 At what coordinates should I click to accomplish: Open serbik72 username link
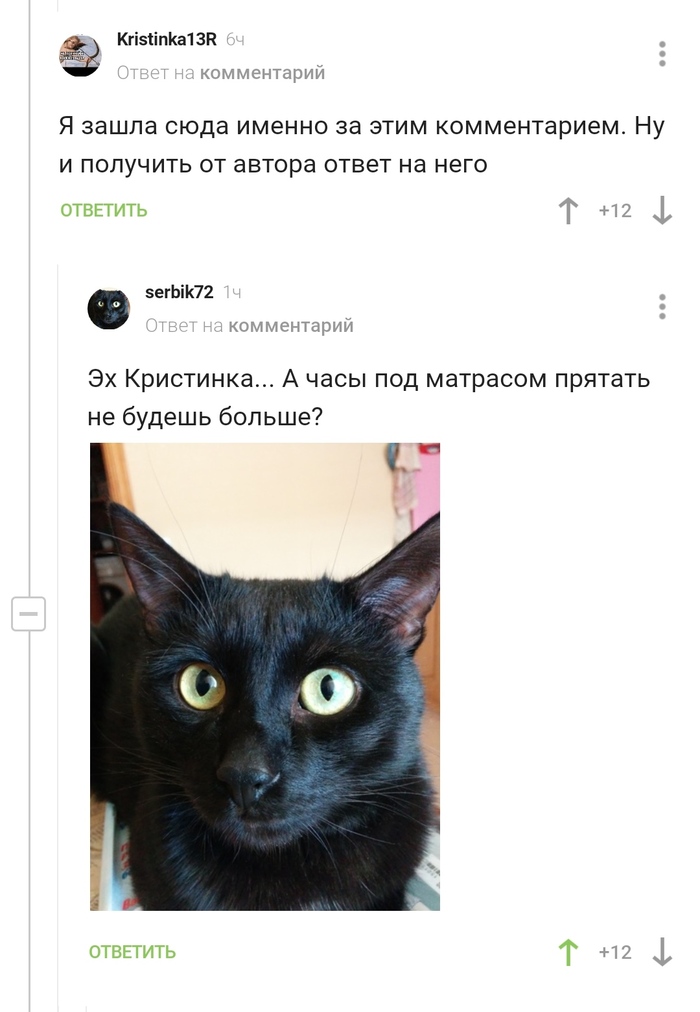179,292
